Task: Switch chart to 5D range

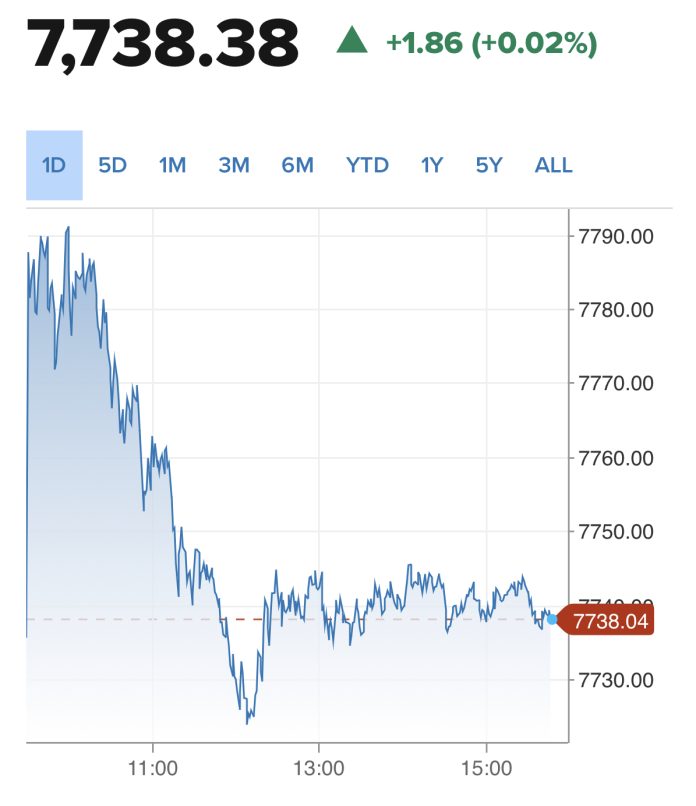Action: [x=113, y=166]
